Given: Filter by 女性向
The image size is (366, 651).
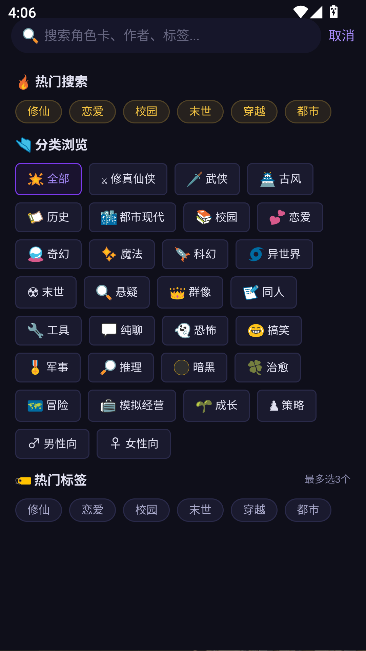Looking at the screenshot, I should point(134,444).
